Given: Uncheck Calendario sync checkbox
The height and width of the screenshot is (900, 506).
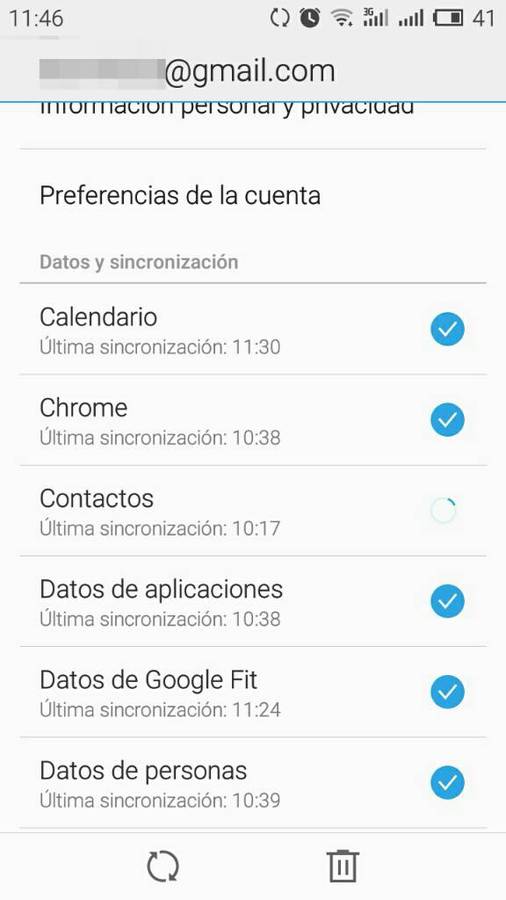Looking at the screenshot, I should pos(447,329).
